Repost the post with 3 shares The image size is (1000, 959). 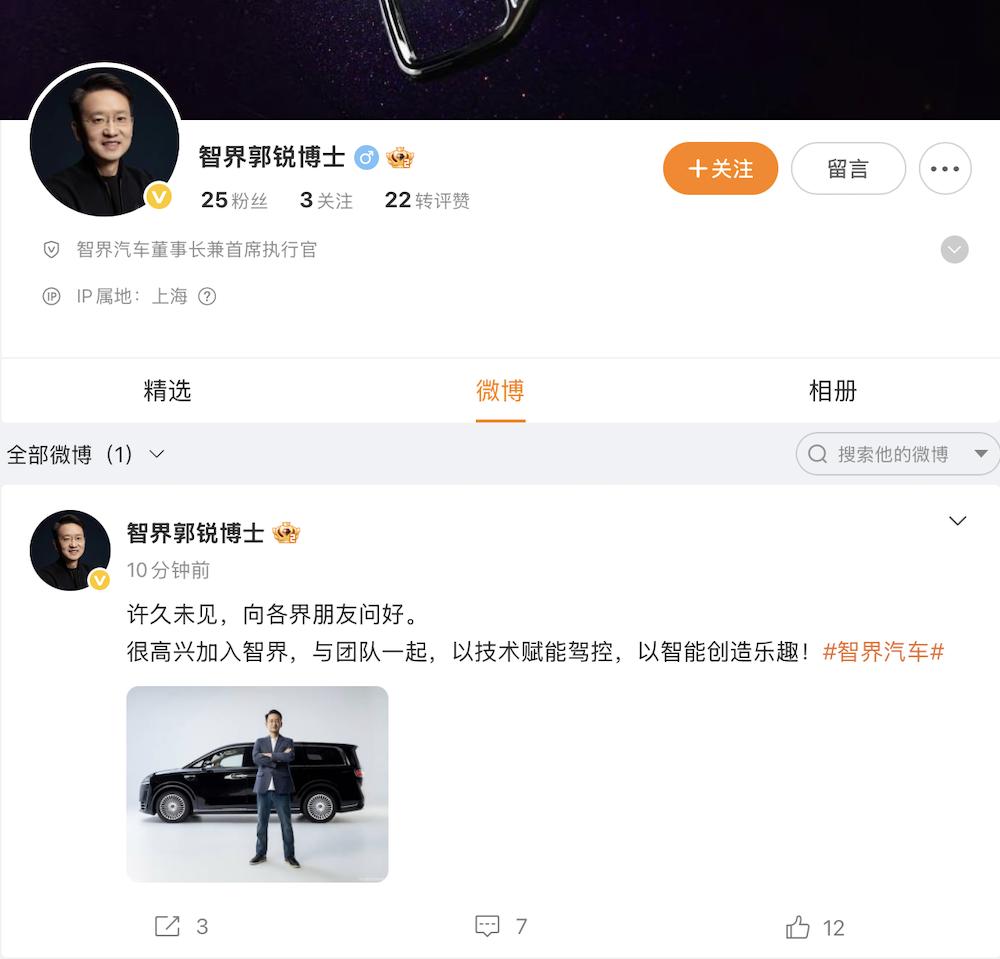coord(181,927)
